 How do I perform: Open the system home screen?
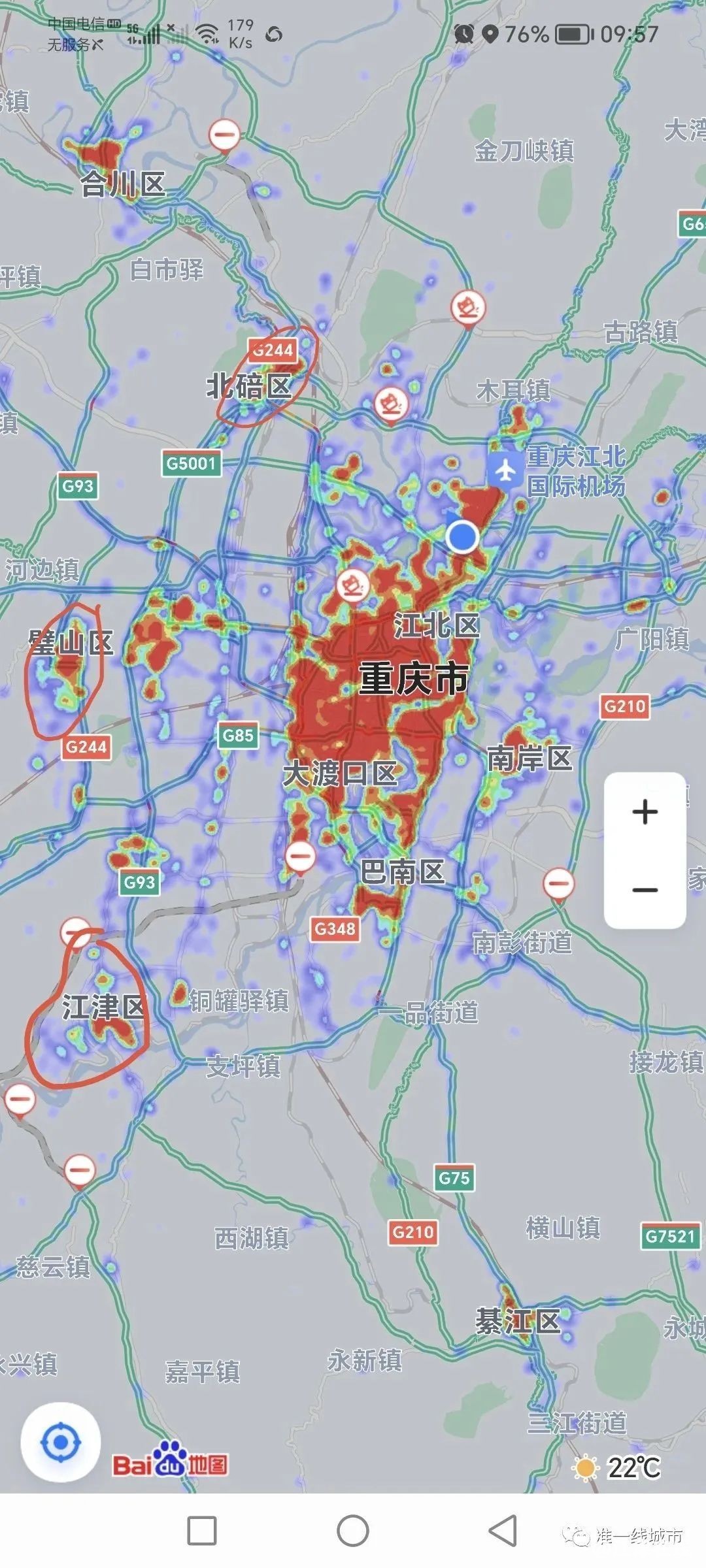pyautogui.click(x=353, y=1530)
